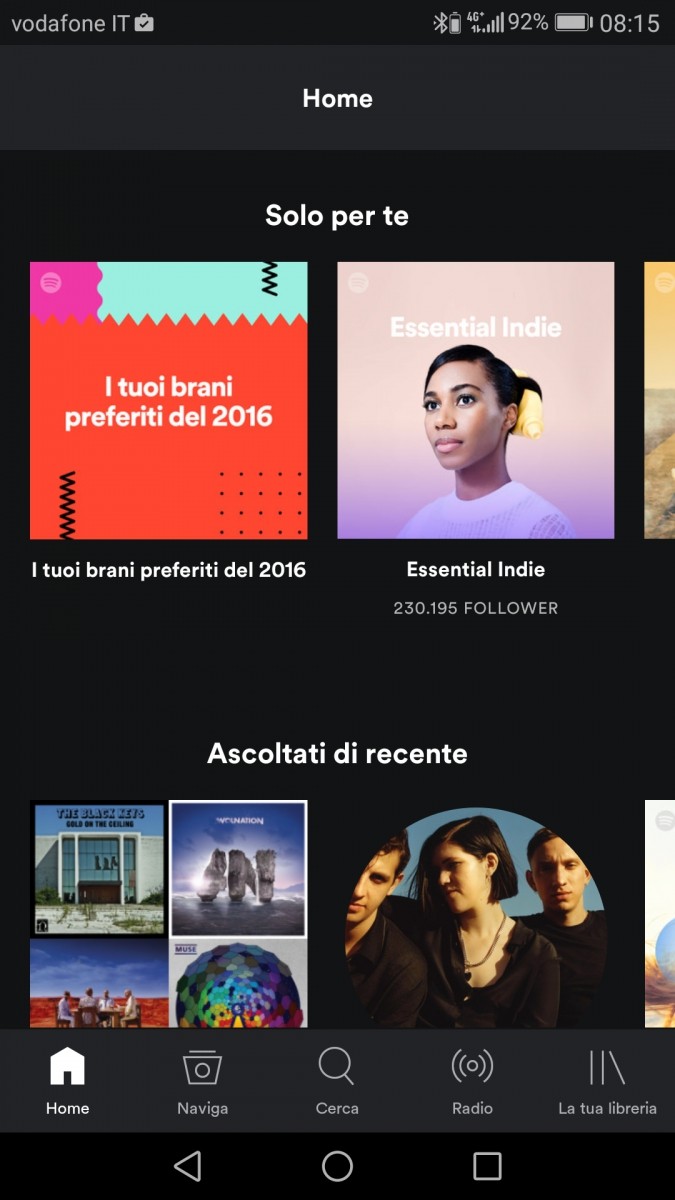Open I tuoi brani preferiti del 2016 playlist
Viewport: 675px width, 1200px height.
pyautogui.click(x=169, y=400)
